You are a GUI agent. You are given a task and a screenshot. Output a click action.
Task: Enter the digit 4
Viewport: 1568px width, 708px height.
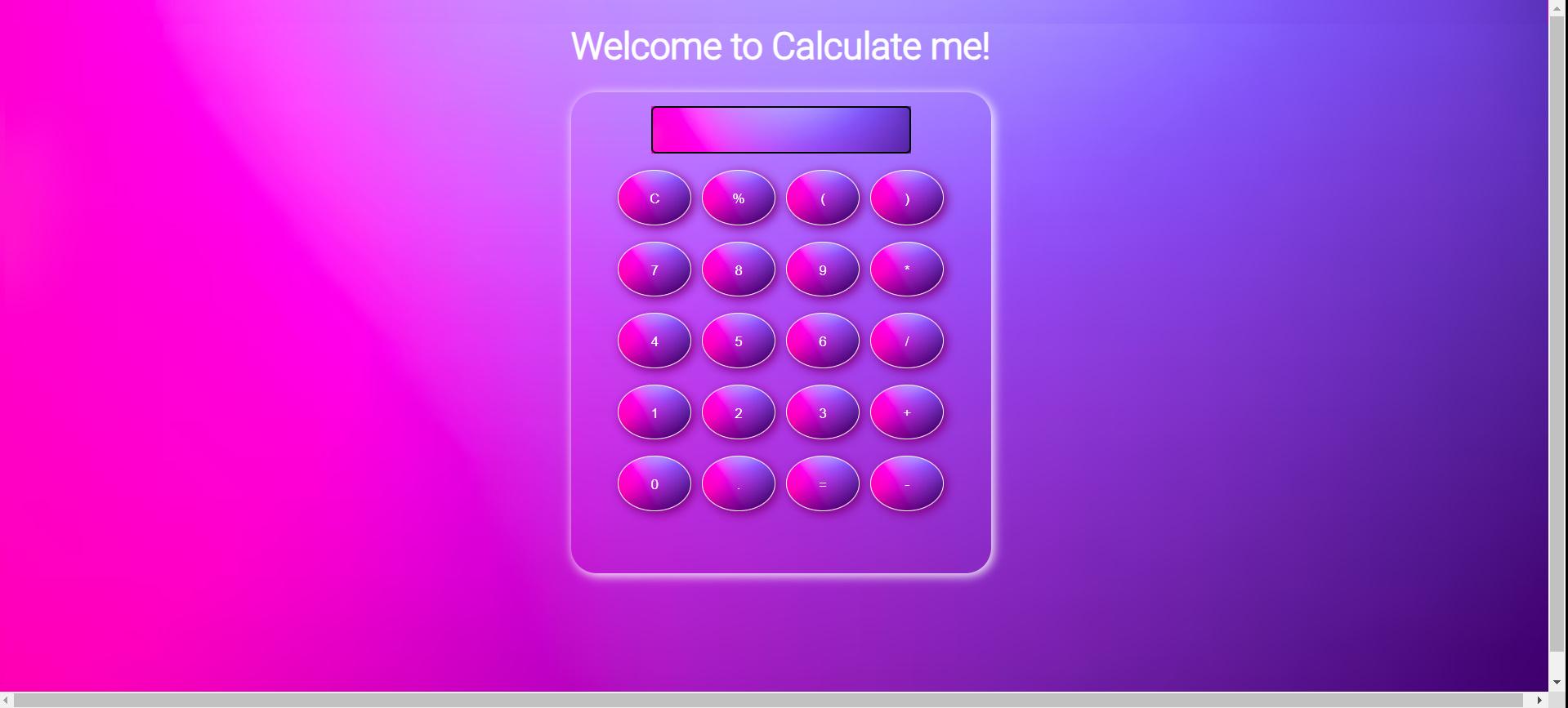654,341
